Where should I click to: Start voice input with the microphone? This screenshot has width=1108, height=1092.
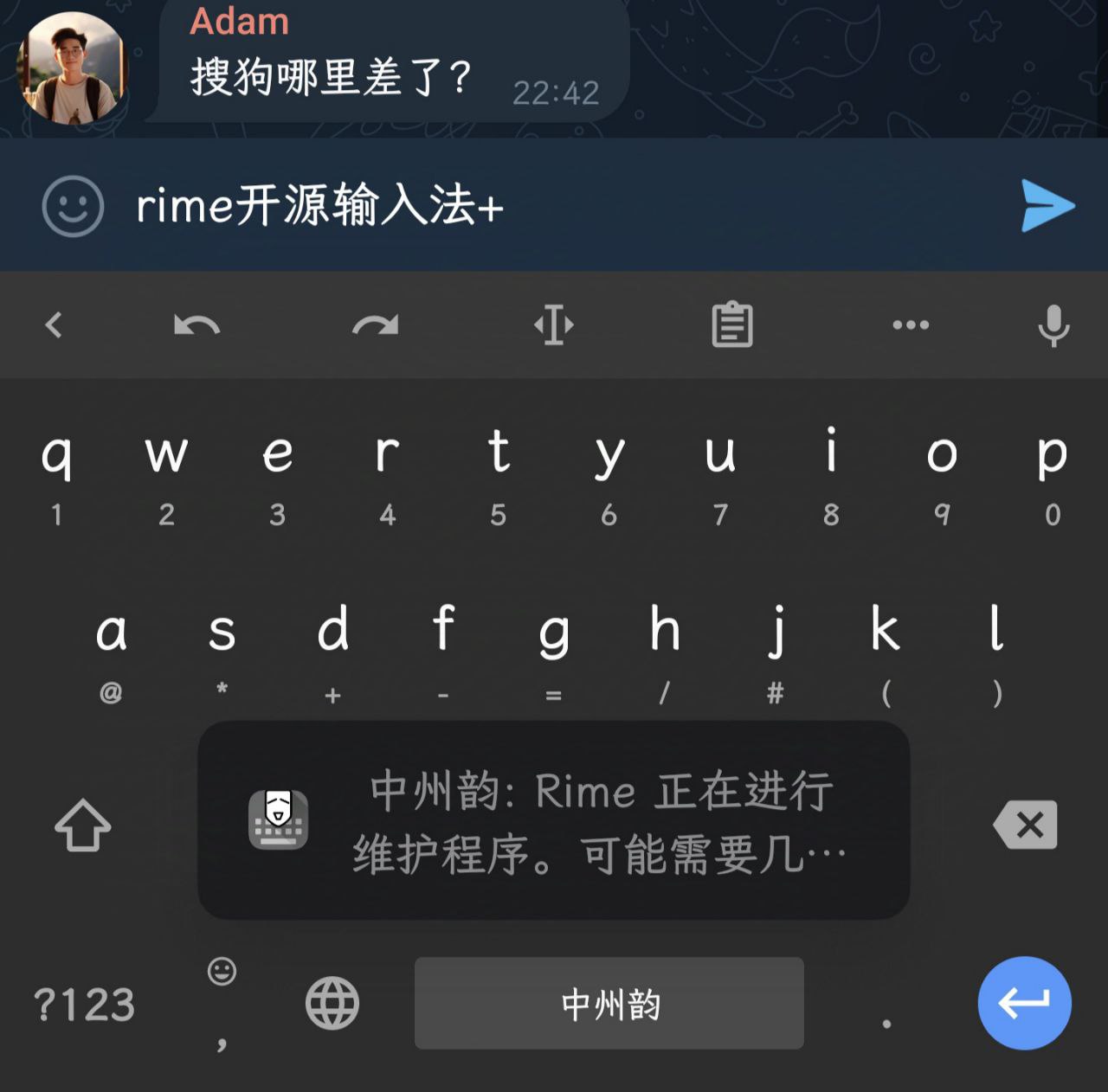point(1053,325)
